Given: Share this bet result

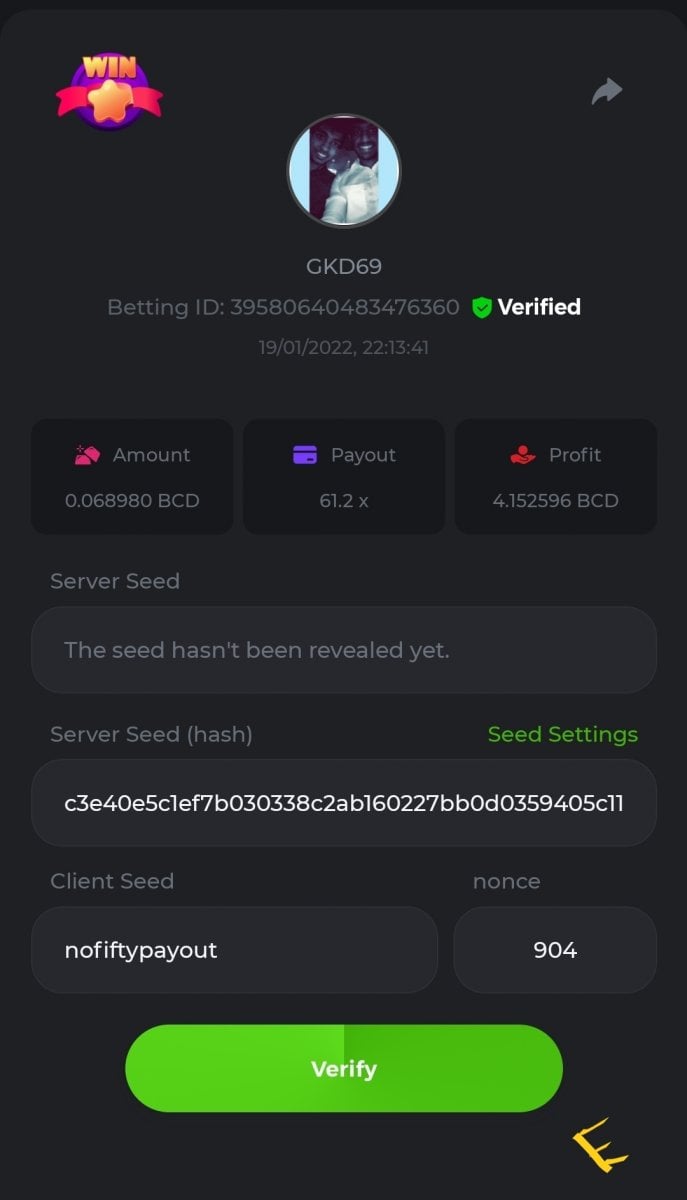Looking at the screenshot, I should click(x=606, y=92).
